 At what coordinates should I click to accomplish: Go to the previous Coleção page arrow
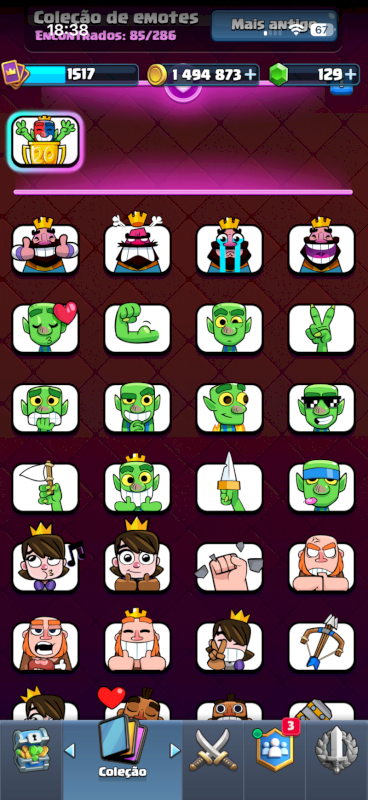(x=69, y=750)
